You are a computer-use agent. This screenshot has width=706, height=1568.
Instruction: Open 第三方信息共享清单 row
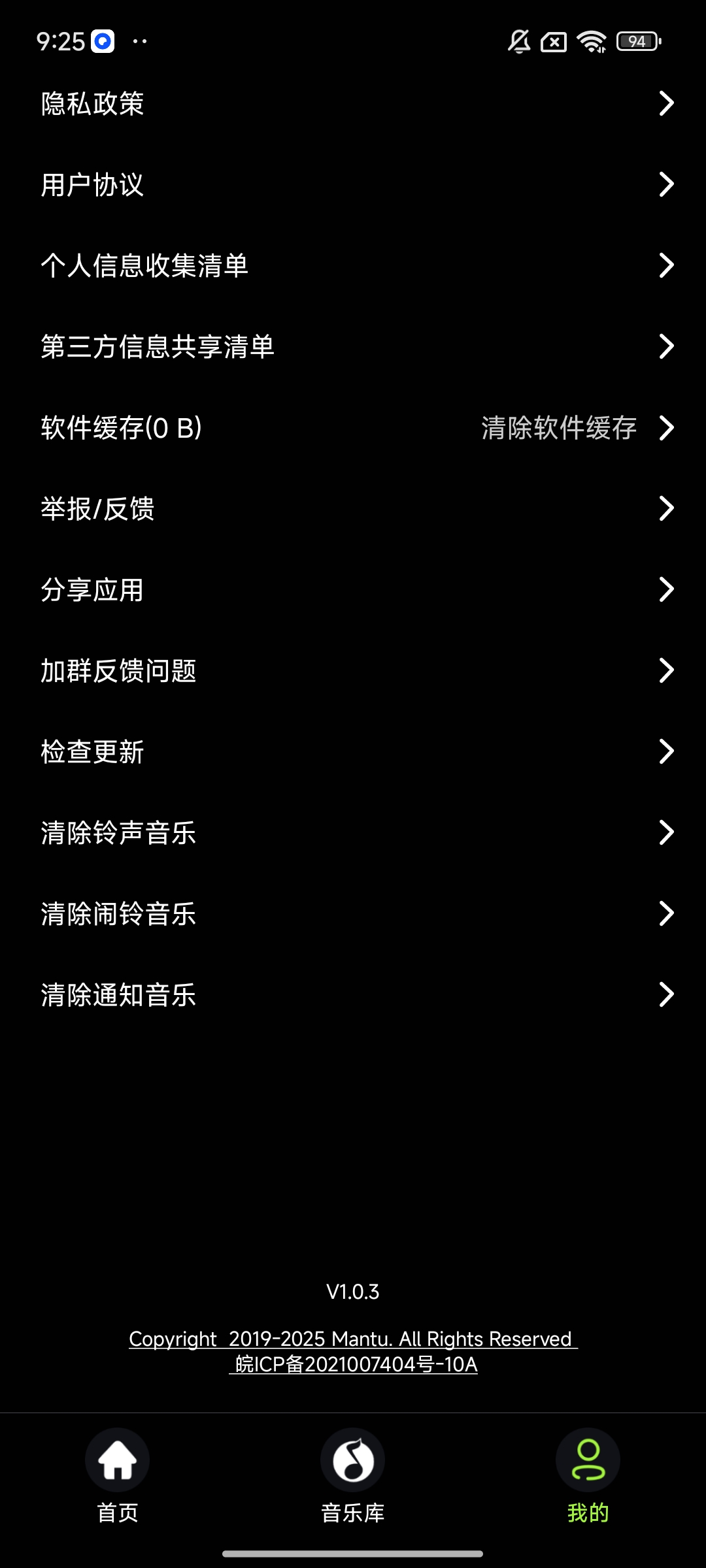pos(353,346)
